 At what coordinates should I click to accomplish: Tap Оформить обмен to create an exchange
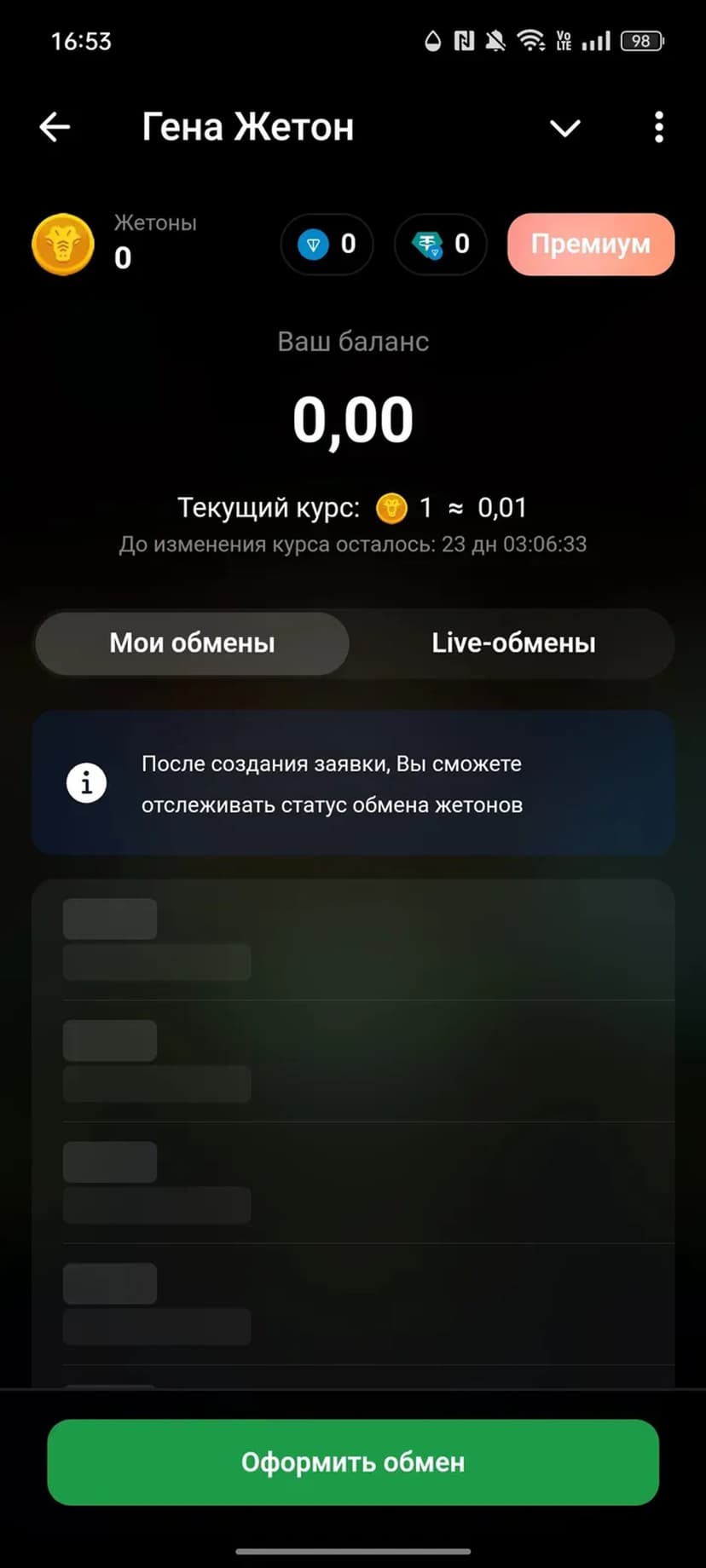coord(353,1462)
